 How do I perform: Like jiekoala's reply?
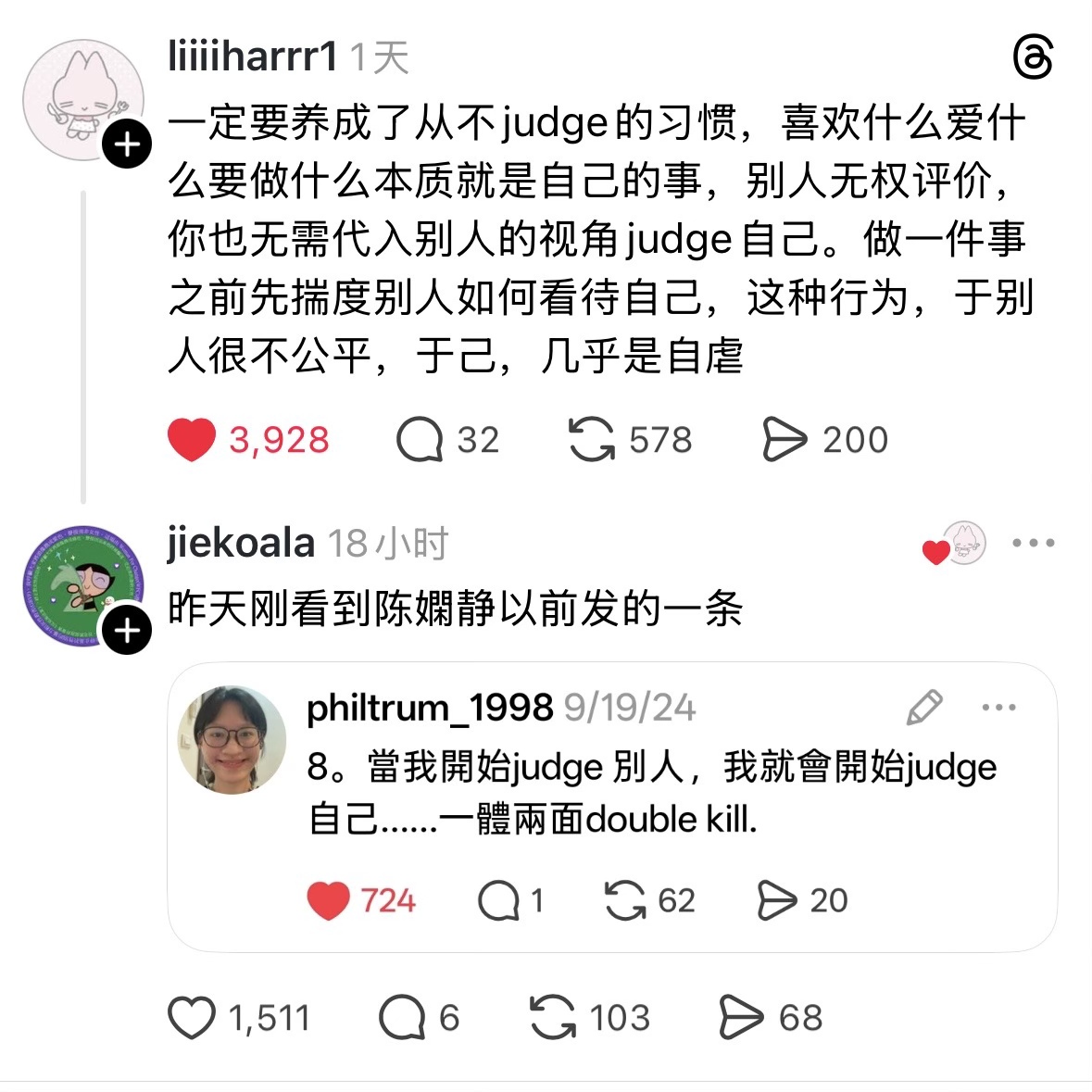click(x=192, y=1018)
